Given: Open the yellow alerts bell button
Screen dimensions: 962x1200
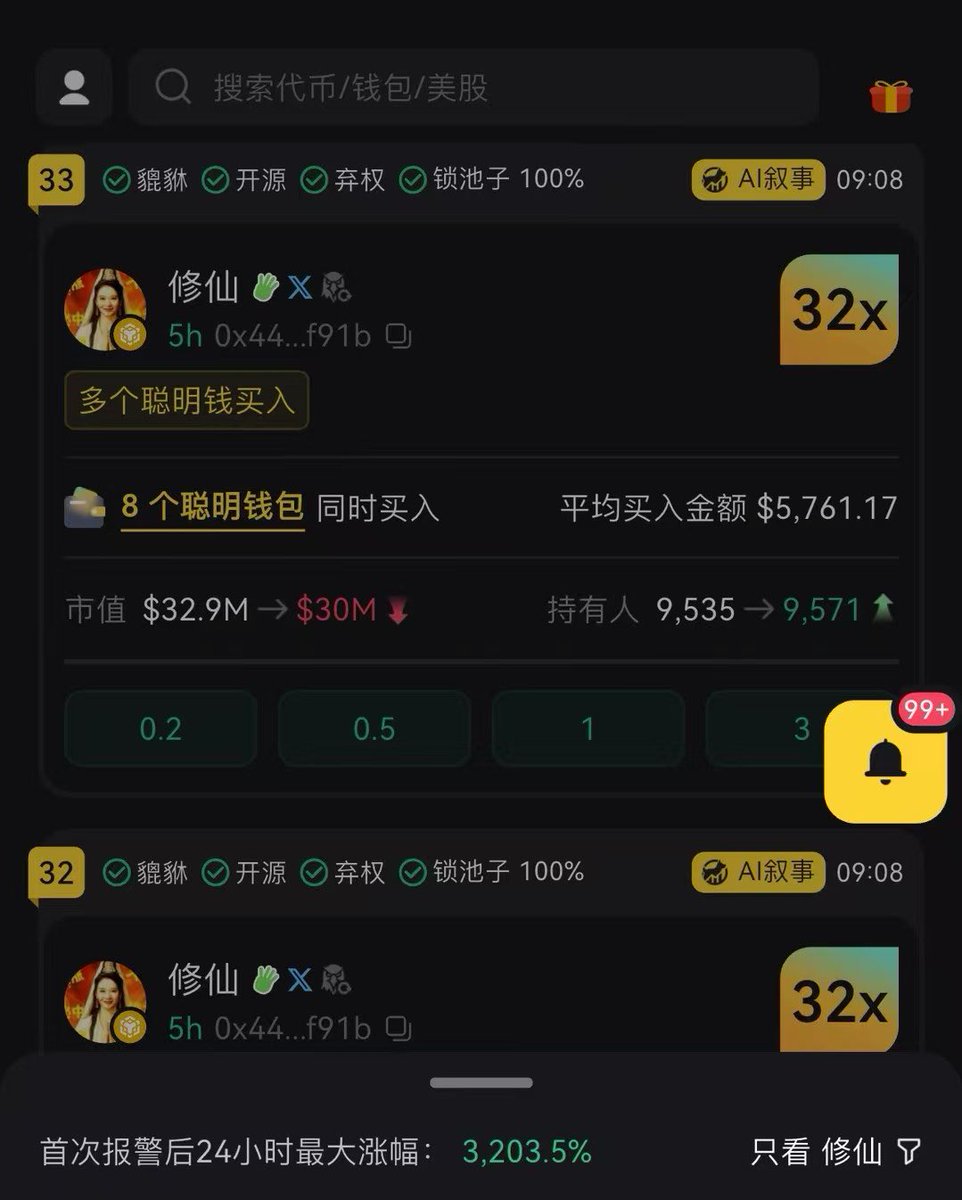Looking at the screenshot, I should point(885,762).
